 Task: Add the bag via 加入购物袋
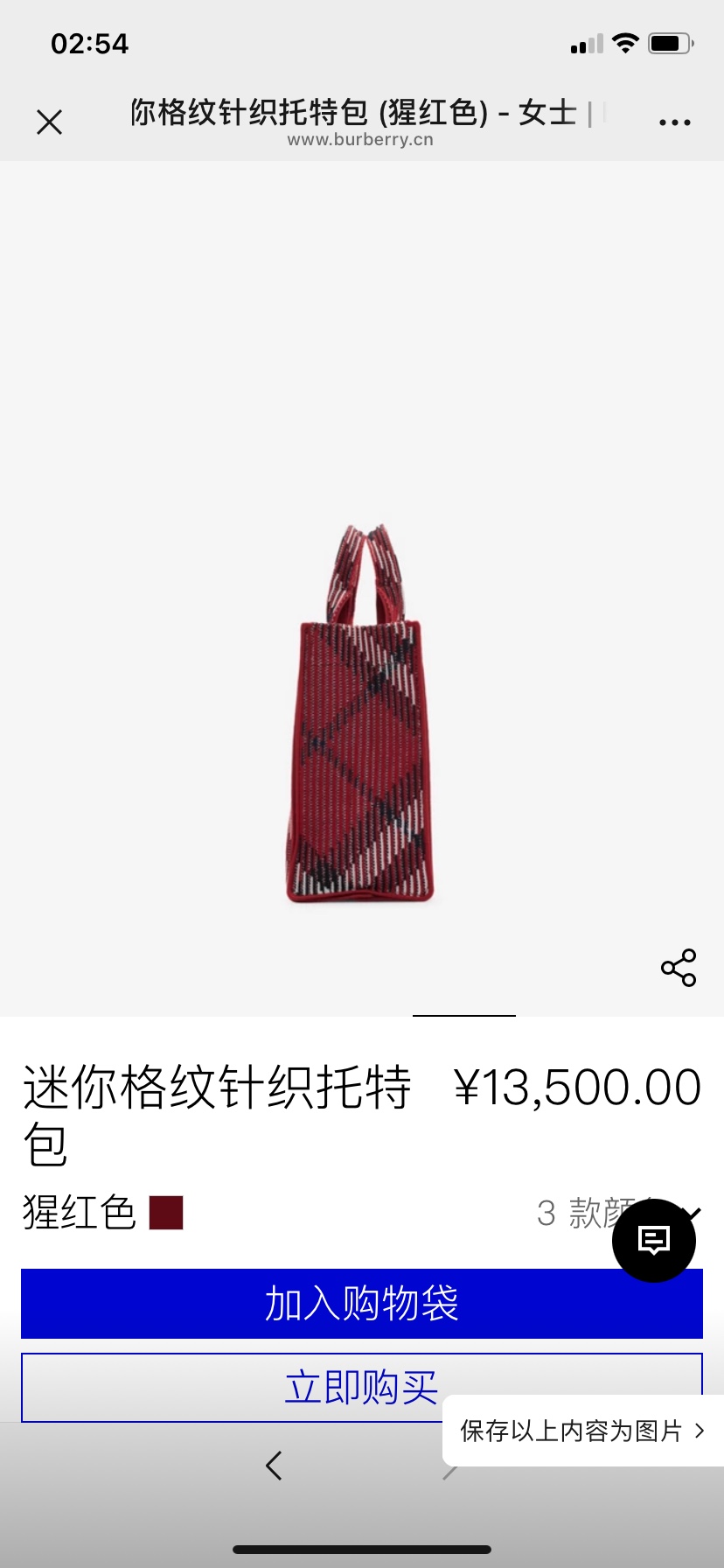click(x=362, y=1303)
